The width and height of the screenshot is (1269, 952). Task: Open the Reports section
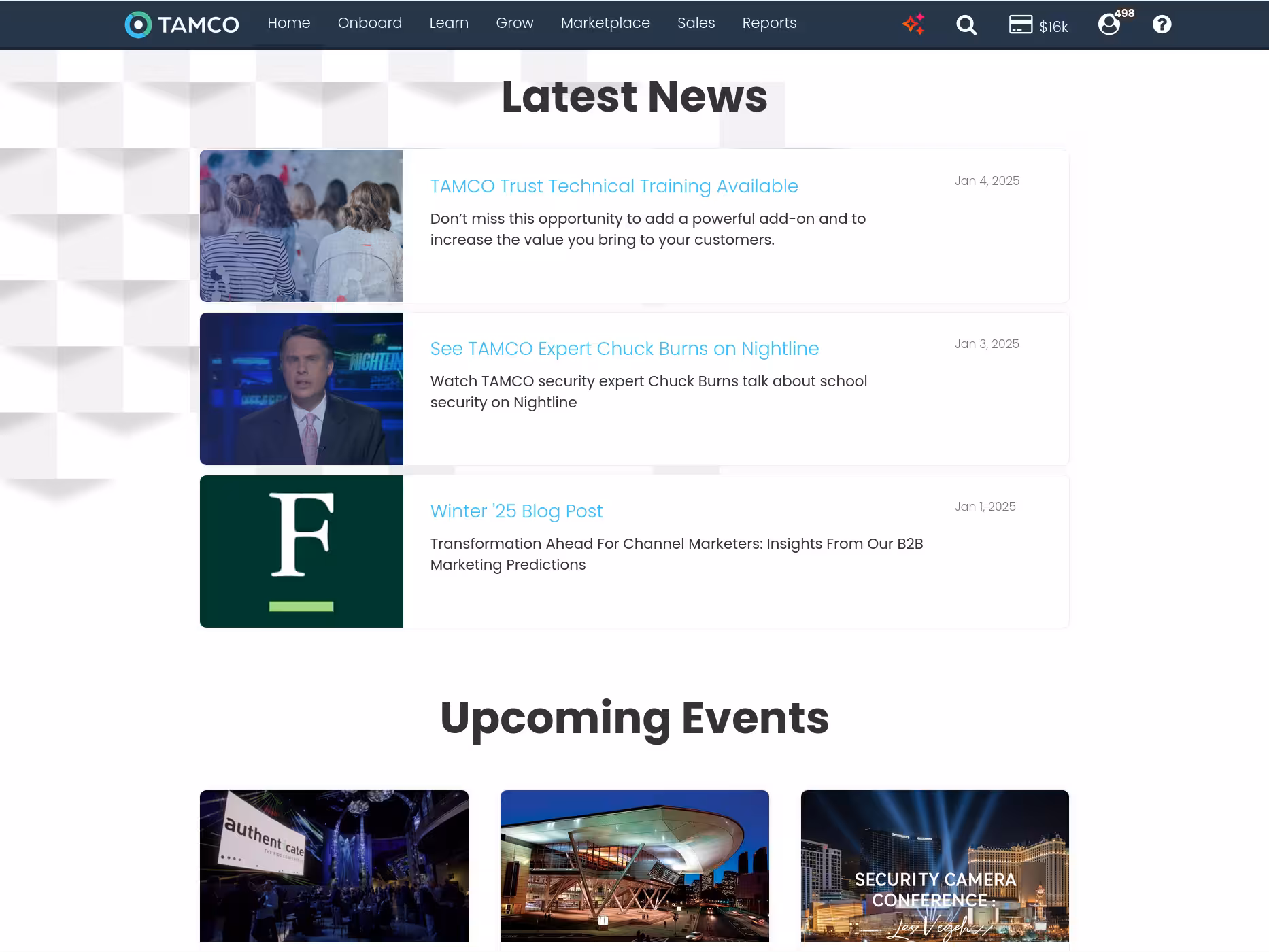[x=768, y=23]
